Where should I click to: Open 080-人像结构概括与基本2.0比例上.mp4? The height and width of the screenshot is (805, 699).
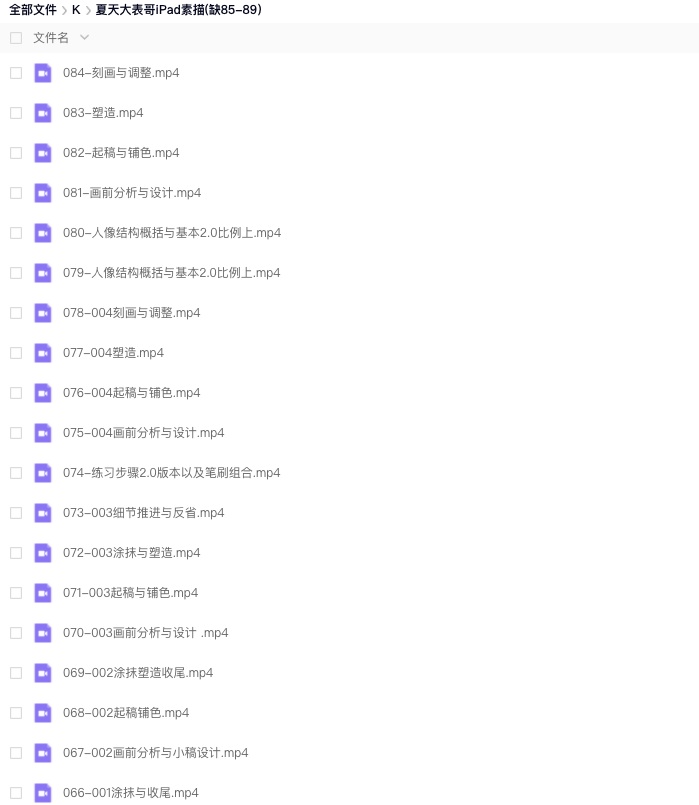tap(171, 233)
